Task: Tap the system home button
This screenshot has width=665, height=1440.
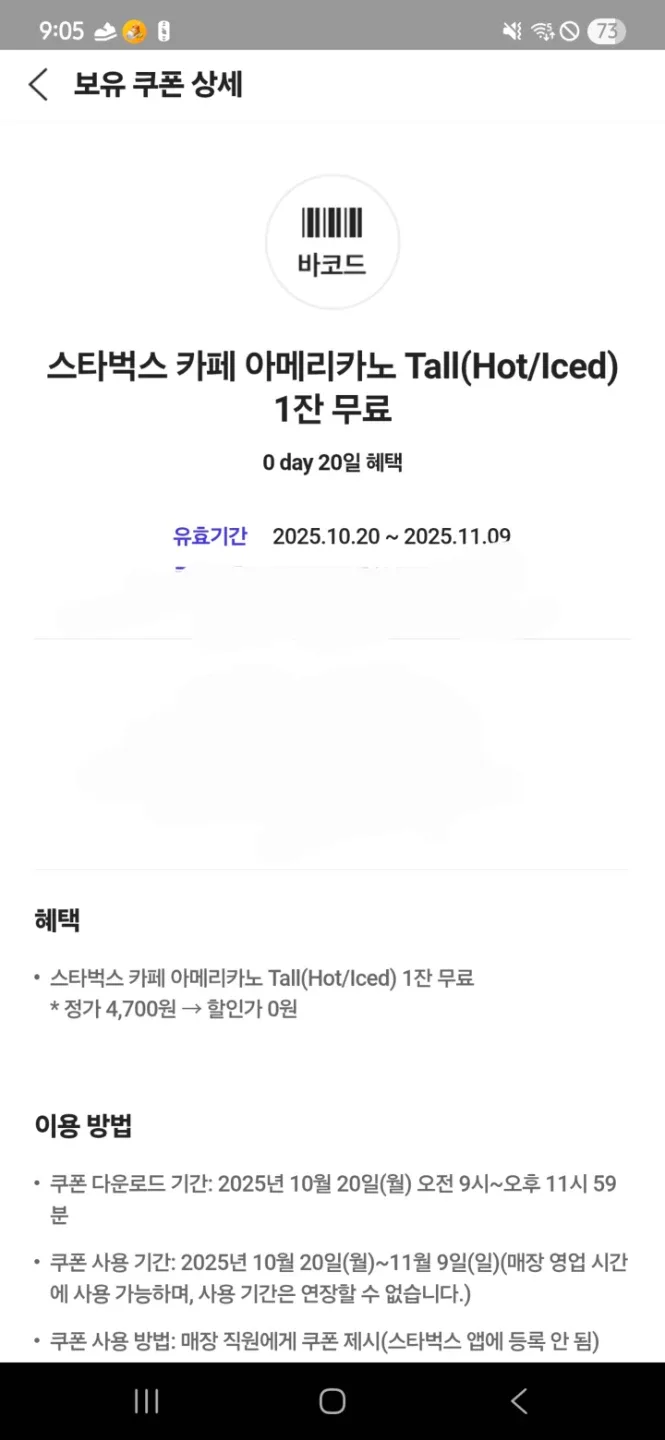Action: coord(332,1401)
